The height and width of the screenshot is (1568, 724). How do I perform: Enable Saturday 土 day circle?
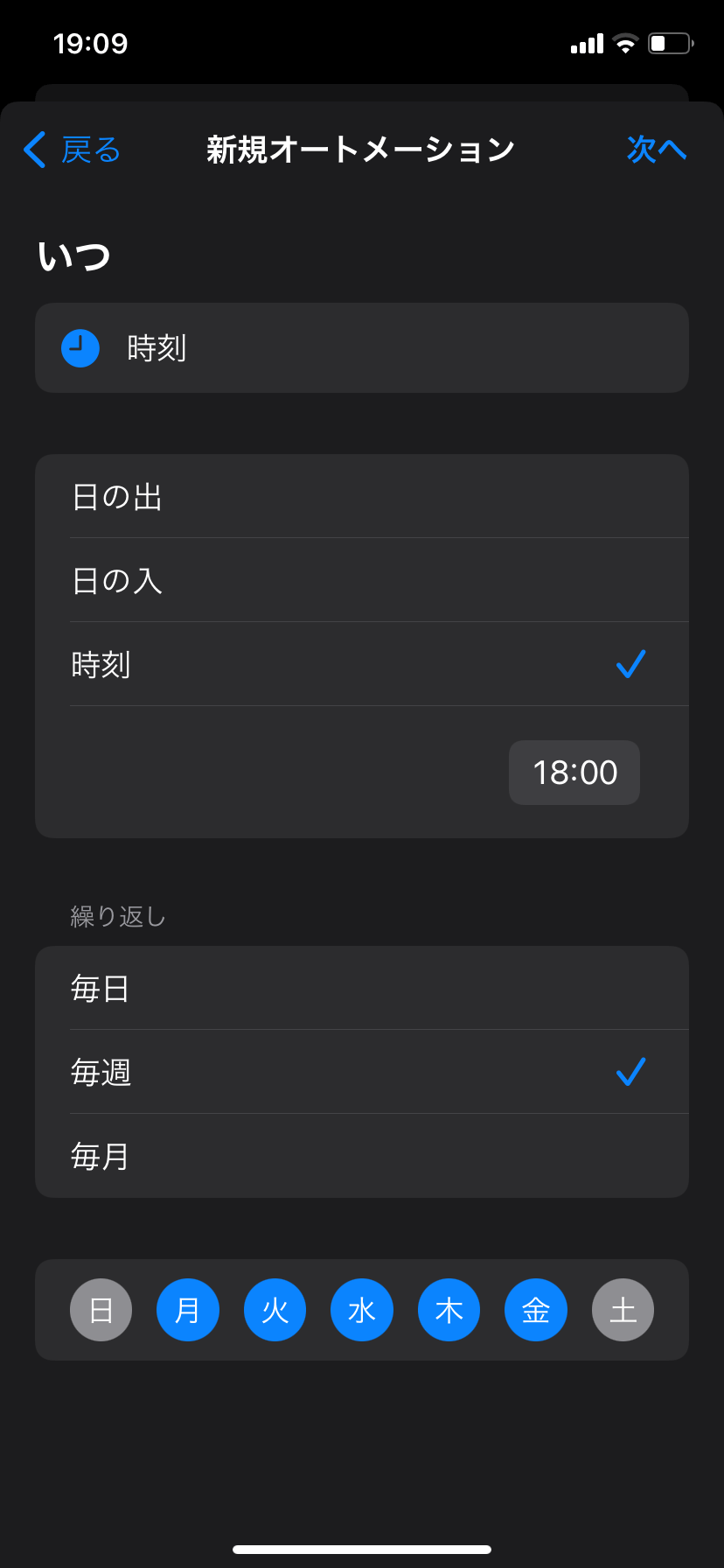623,1310
